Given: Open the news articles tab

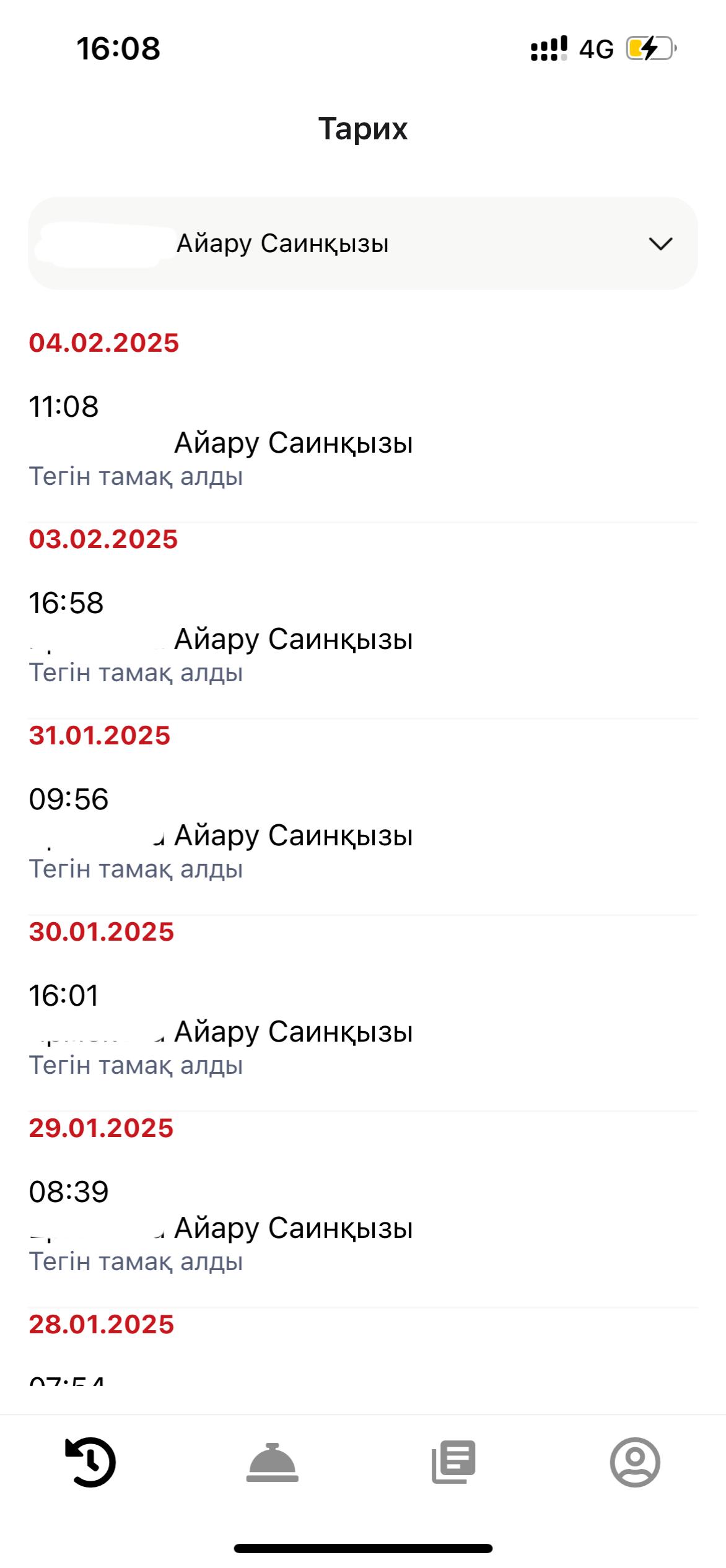Looking at the screenshot, I should tap(453, 1462).
